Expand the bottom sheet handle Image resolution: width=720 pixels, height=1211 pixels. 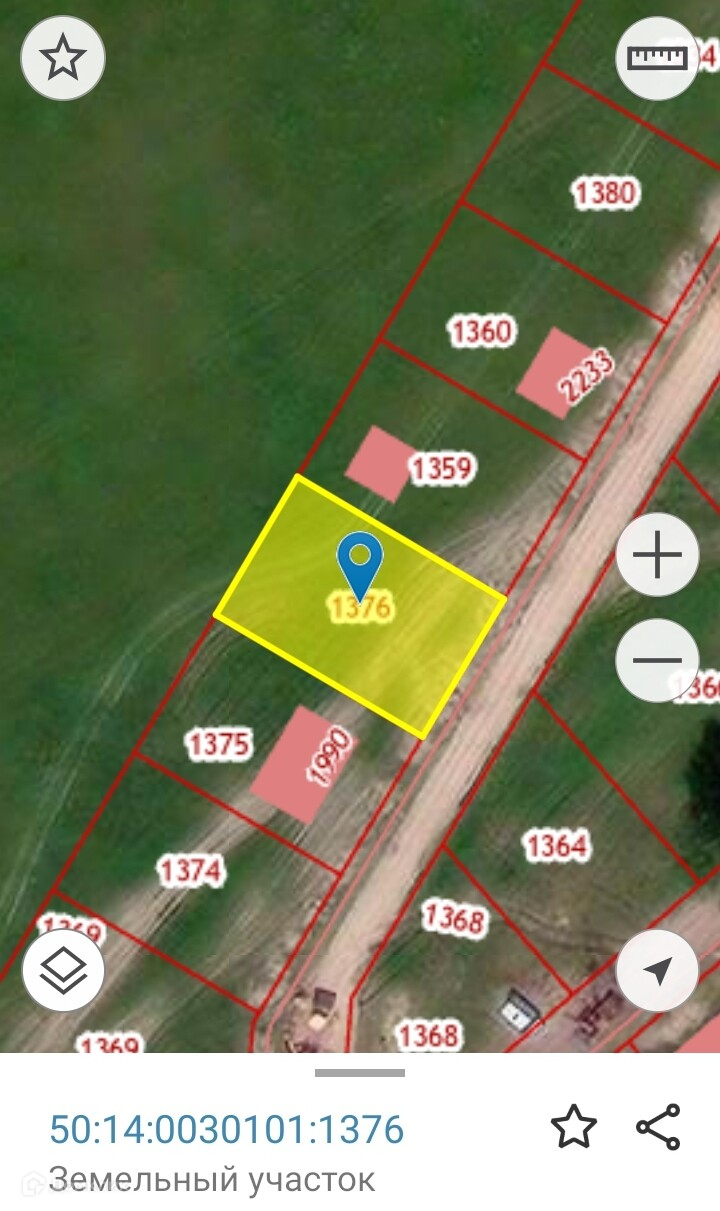point(360,1073)
